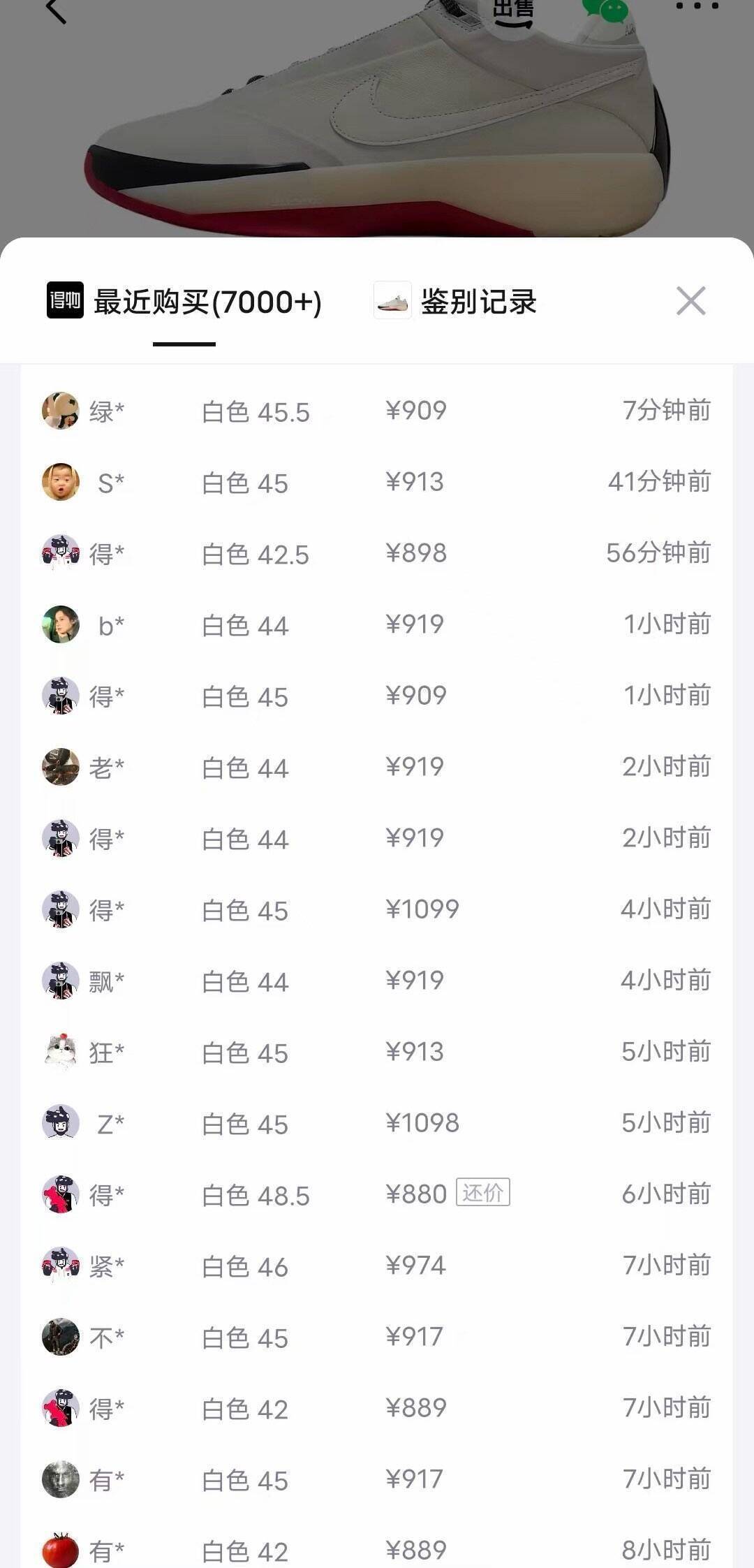Select the 最近购买(7000+) tab

click(185, 302)
